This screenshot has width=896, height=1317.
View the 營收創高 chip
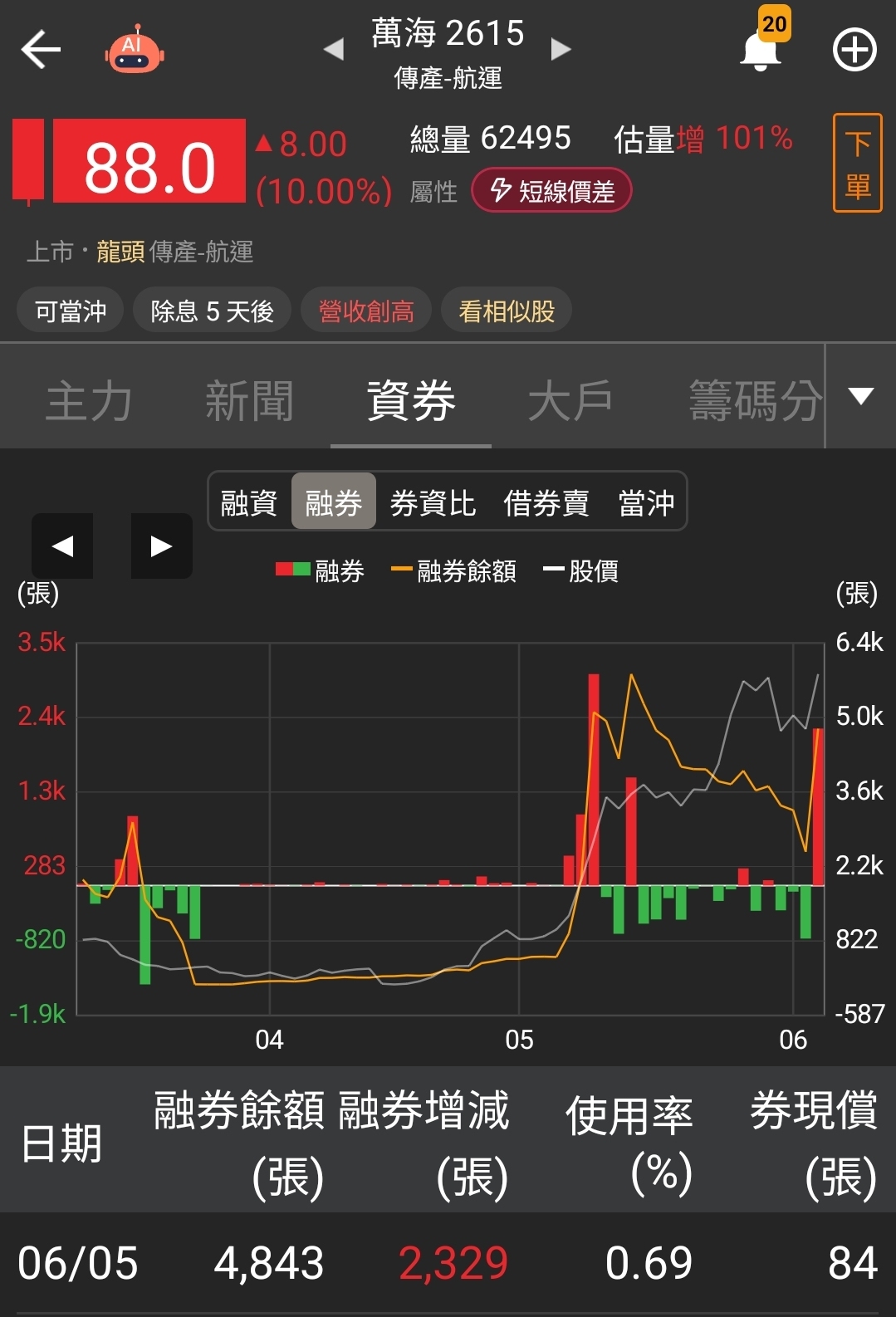click(x=366, y=311)
